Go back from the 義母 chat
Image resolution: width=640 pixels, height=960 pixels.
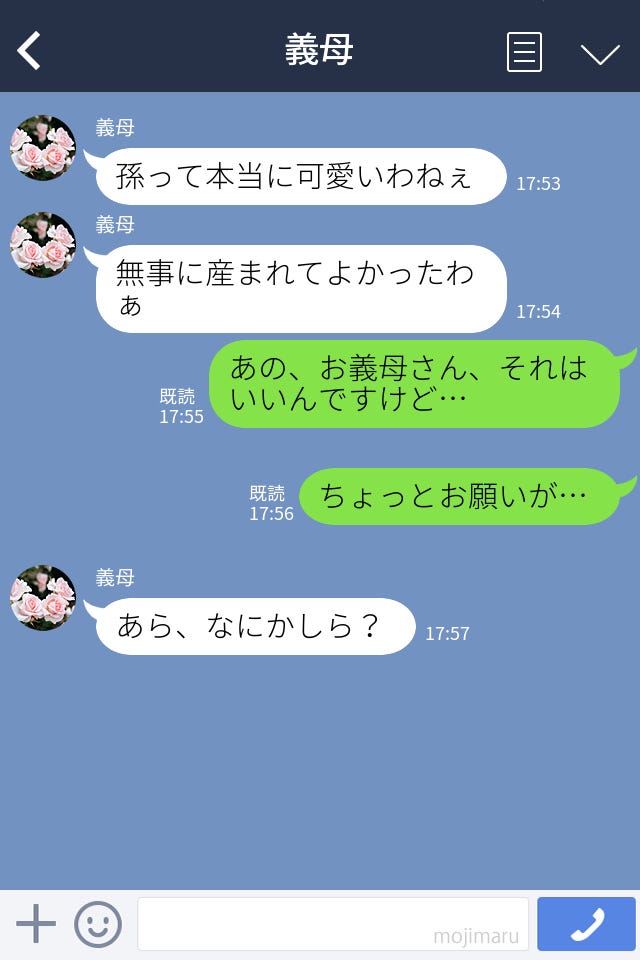(x=29, y=51)
